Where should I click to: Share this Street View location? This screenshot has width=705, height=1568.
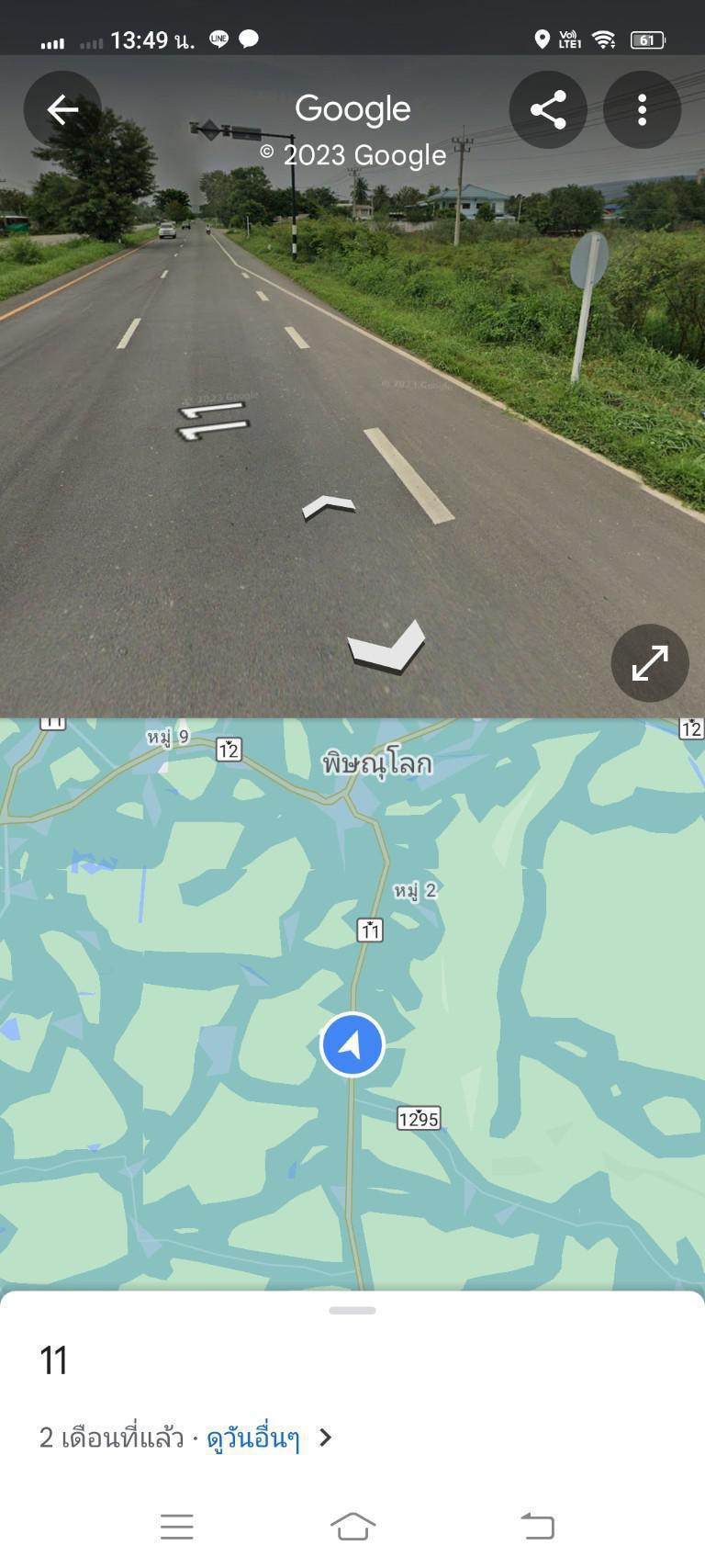548,110
